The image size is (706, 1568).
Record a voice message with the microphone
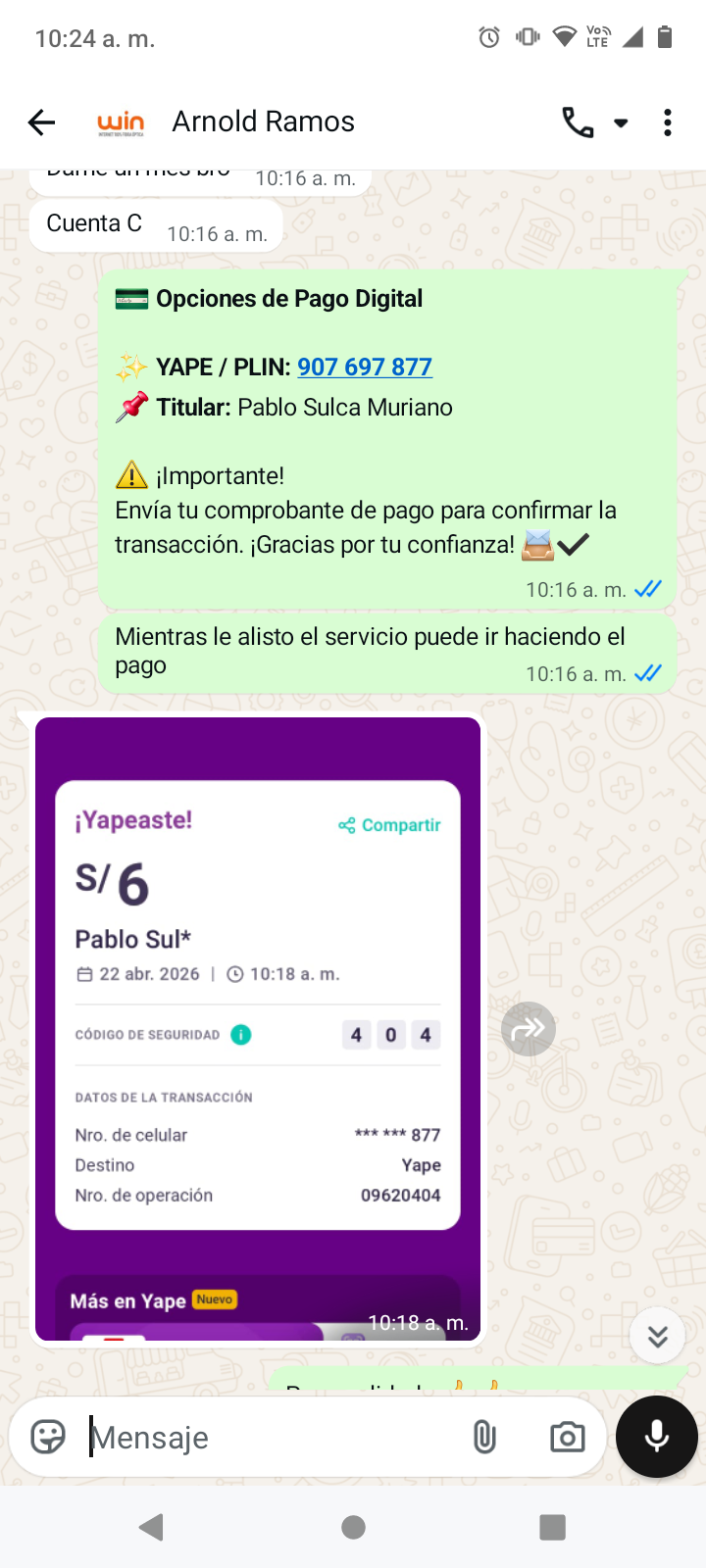(657, 1437)
